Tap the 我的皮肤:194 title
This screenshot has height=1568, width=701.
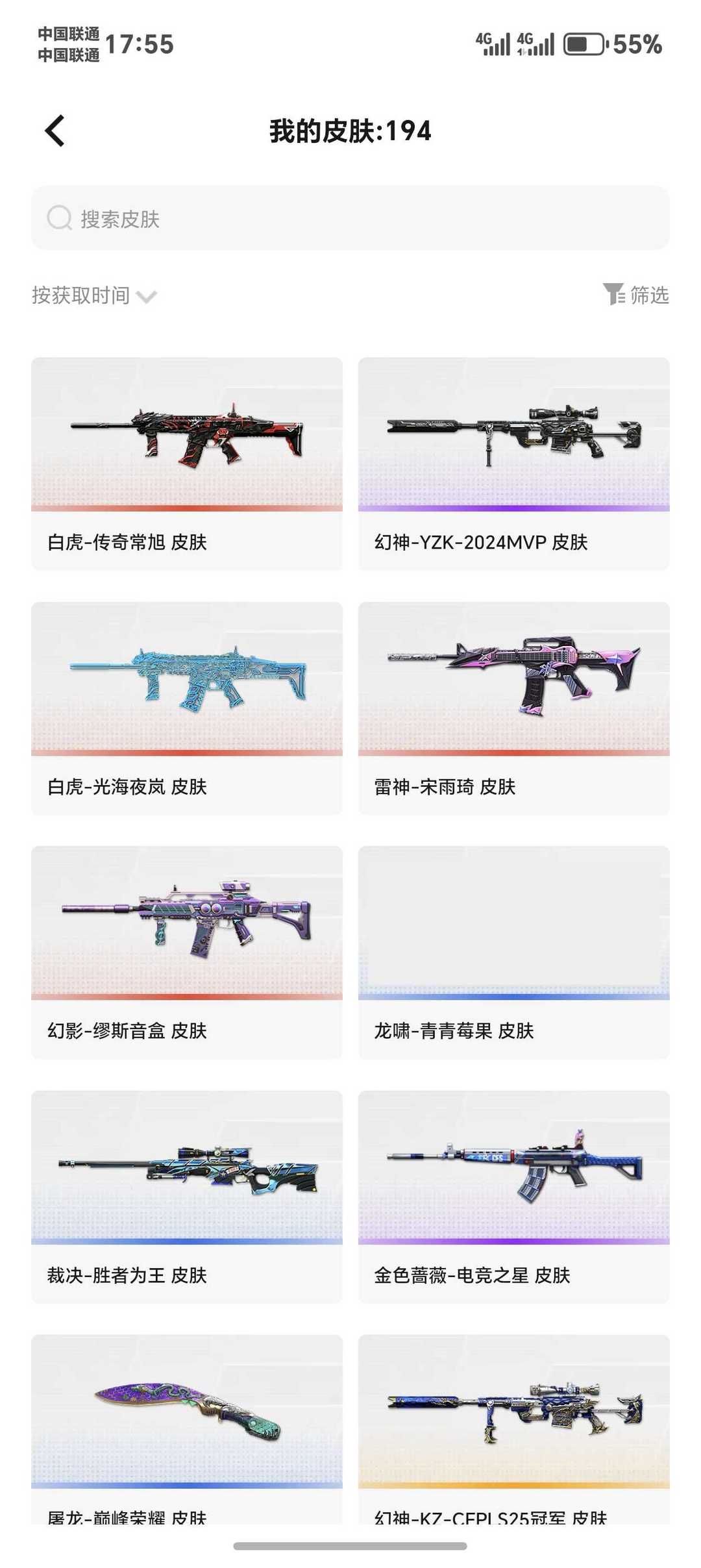[x=350, y=131]
